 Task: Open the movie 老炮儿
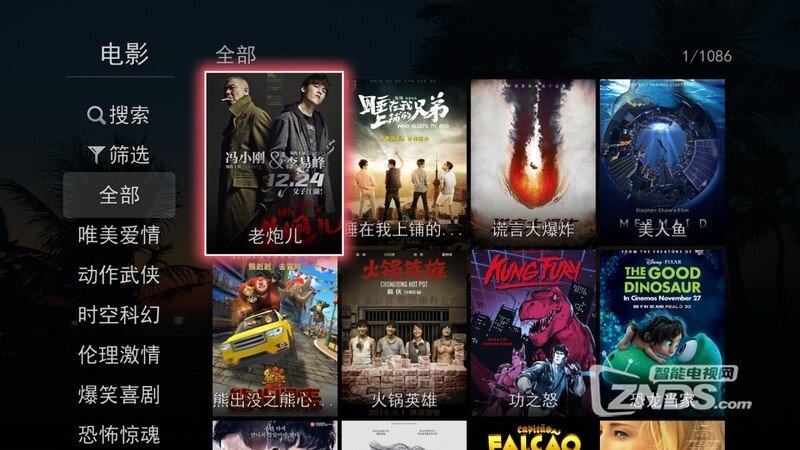(x=274, y=162)
